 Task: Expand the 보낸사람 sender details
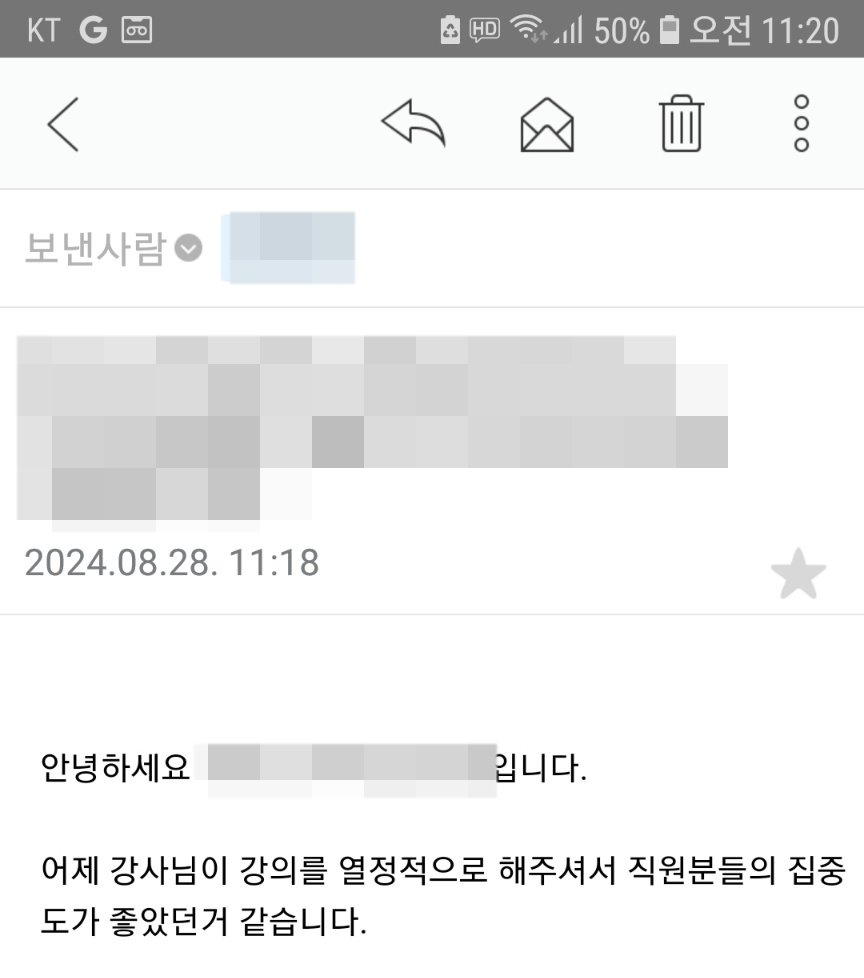188,249
